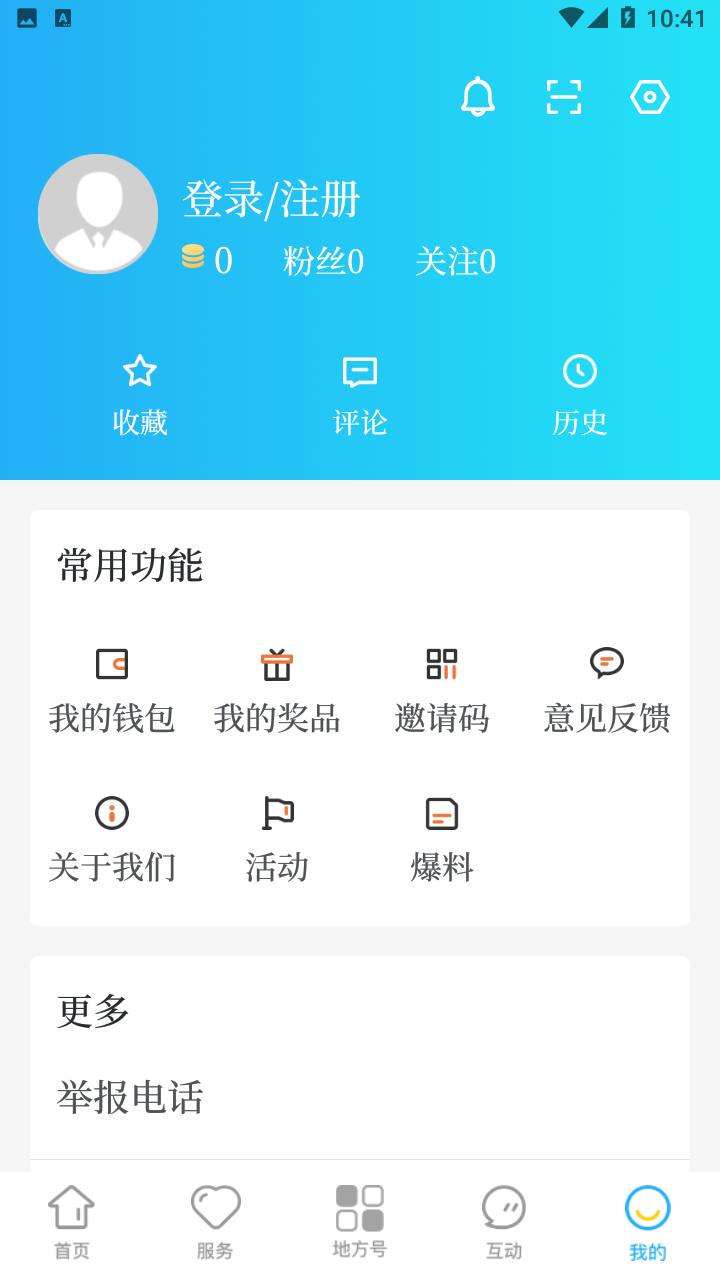Open 邀请码 invitation code
Viewport: 720px width, 1280px height.
(x=442, y=691)
